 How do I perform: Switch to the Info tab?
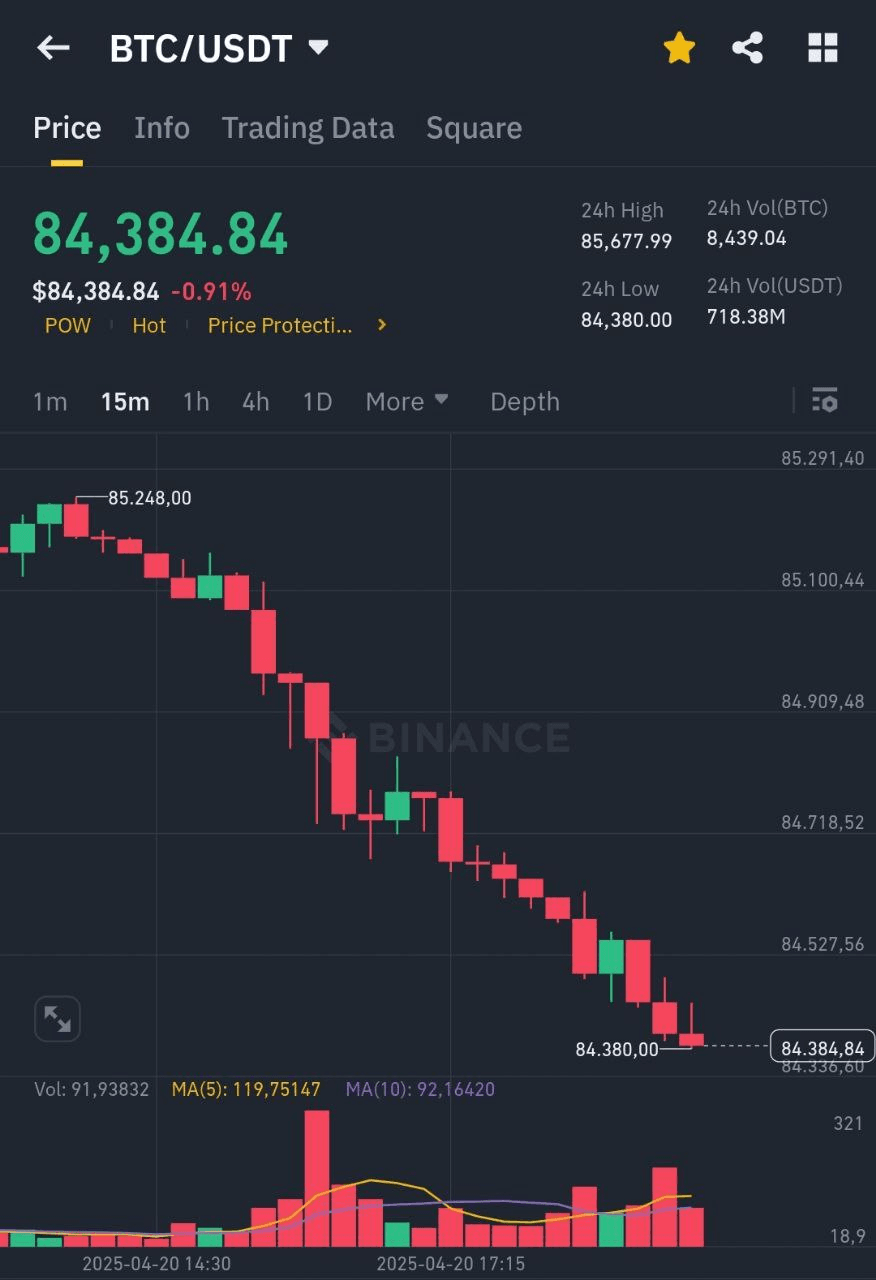[162, 128]
